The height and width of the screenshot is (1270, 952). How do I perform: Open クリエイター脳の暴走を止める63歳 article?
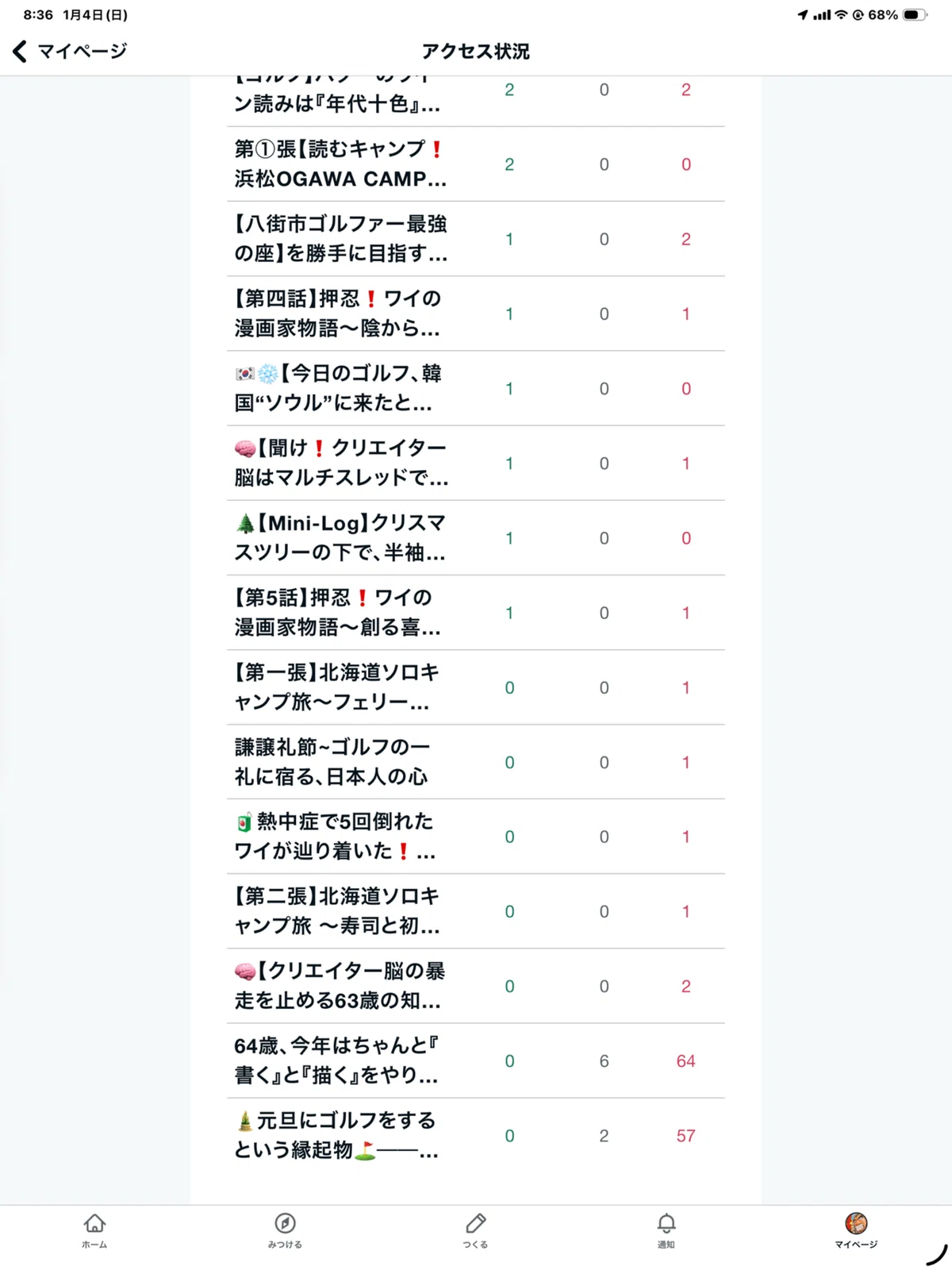(x=476, y=986)
